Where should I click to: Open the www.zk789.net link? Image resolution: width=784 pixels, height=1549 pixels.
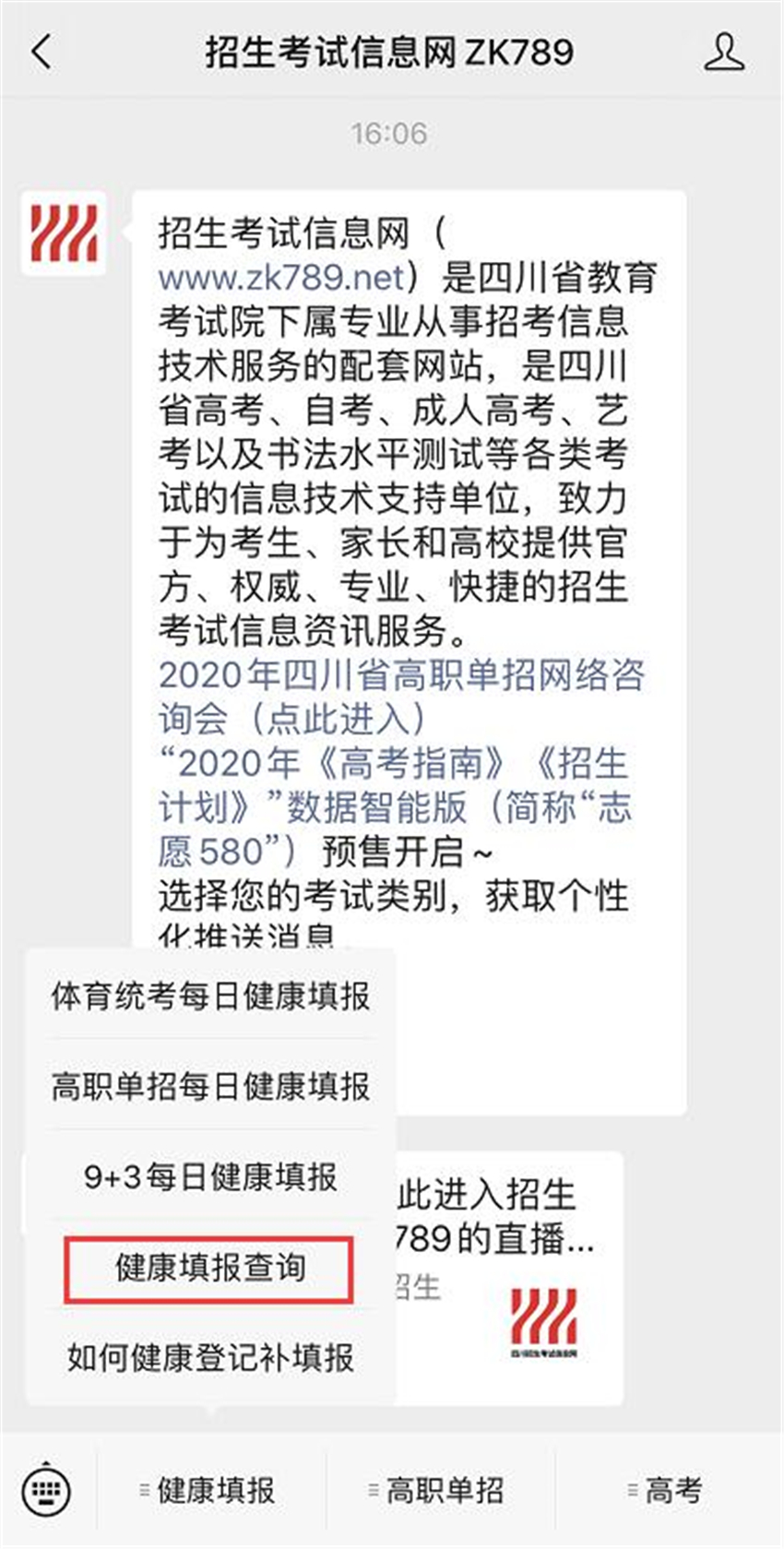tap(281, 278)
